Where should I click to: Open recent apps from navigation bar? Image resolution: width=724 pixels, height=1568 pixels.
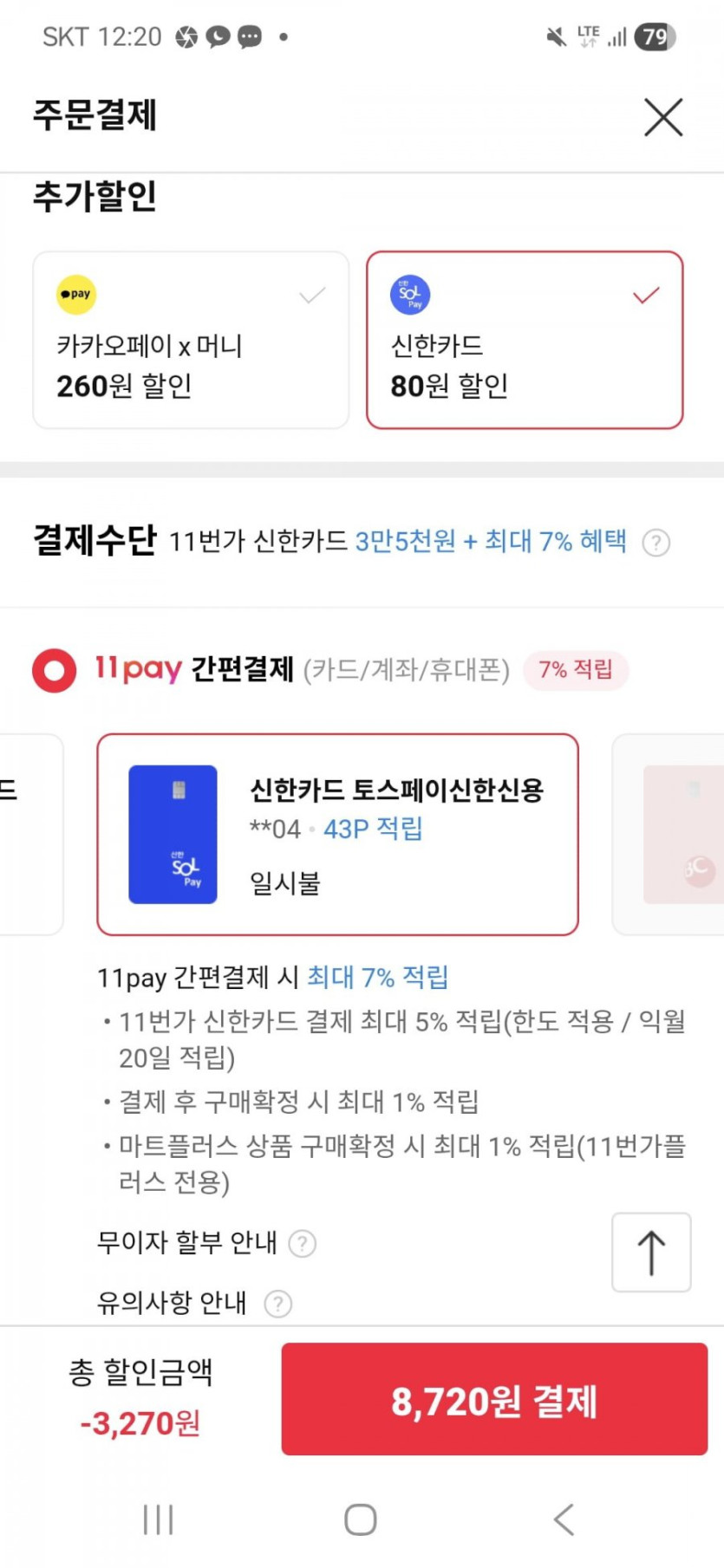(x=159, y=1519)
